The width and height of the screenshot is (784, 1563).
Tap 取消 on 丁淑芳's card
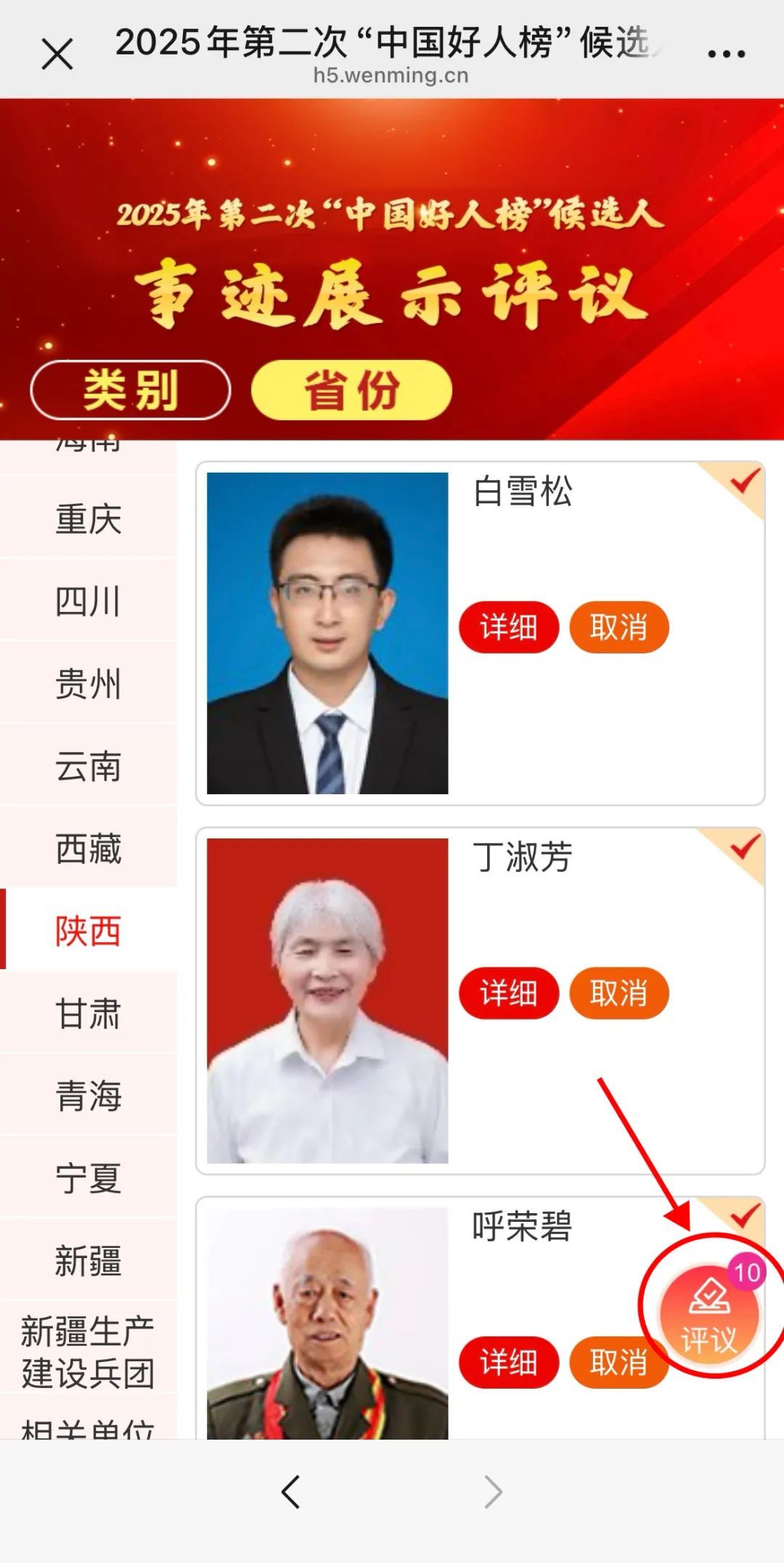click(x=618, y=993)
